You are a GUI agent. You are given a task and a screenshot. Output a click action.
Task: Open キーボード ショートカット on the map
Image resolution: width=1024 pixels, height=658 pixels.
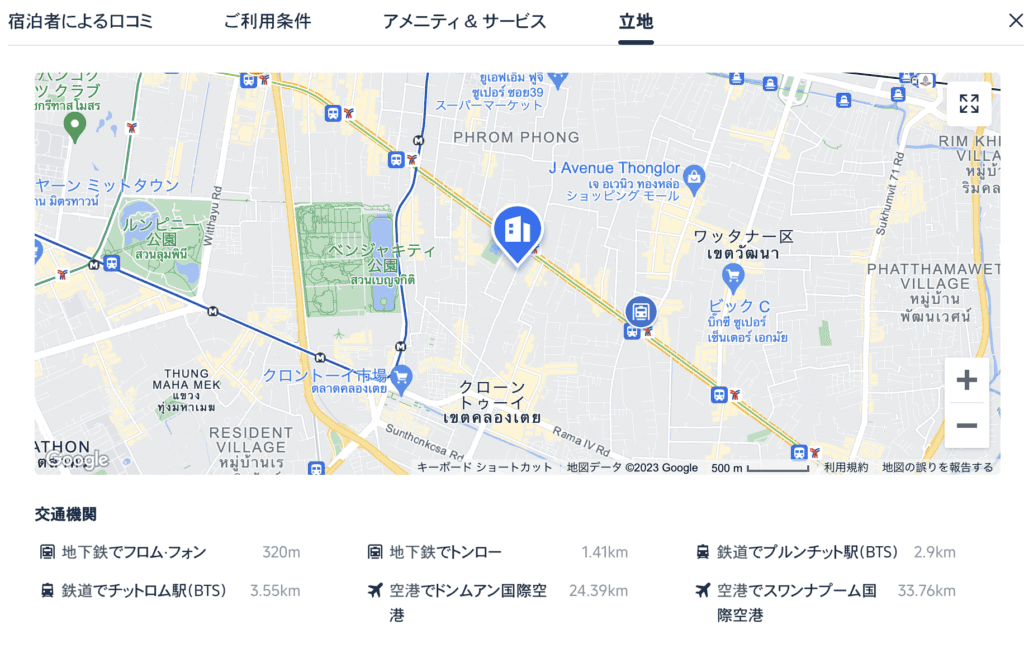[x=484, y=467]
